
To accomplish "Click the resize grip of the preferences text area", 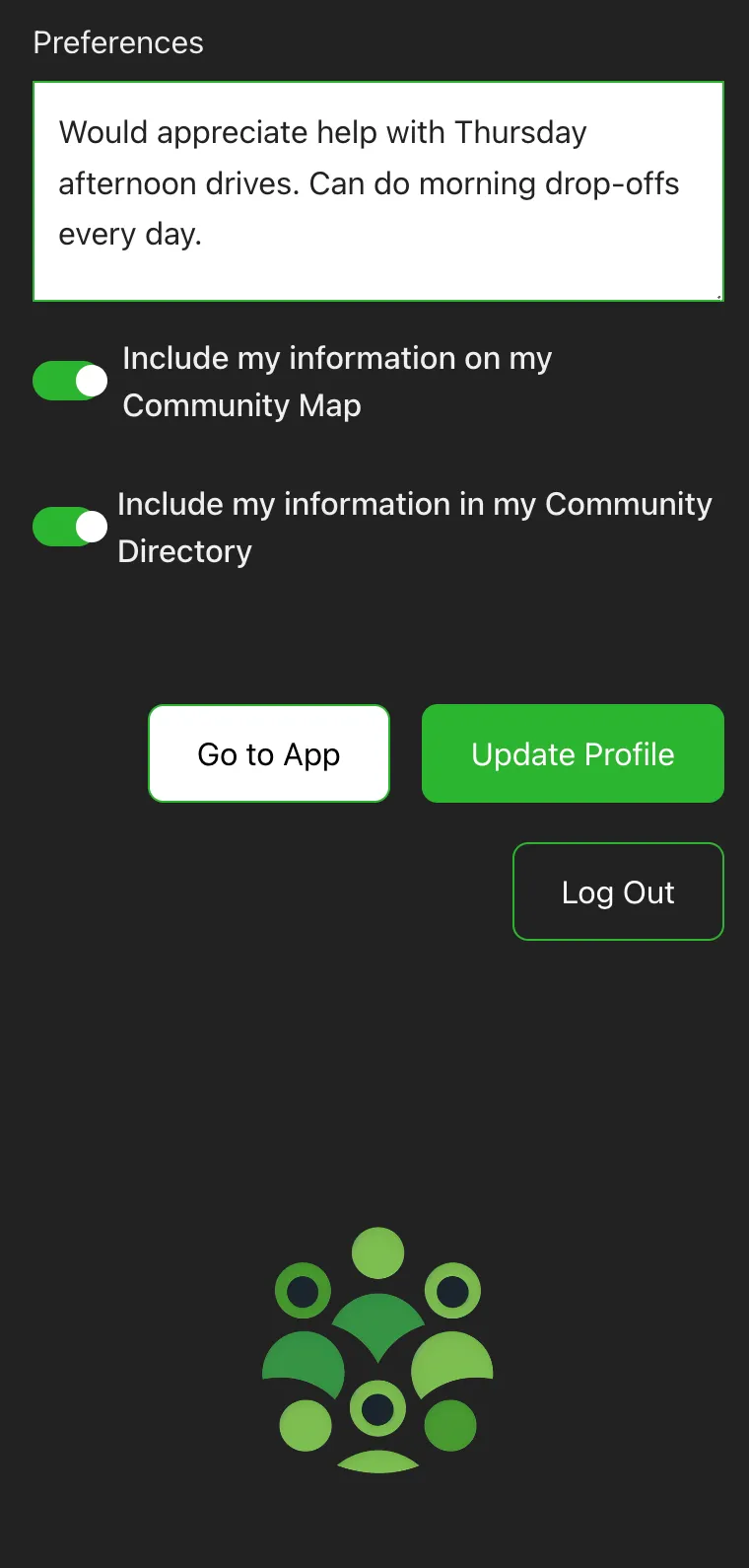I will 716,296.
